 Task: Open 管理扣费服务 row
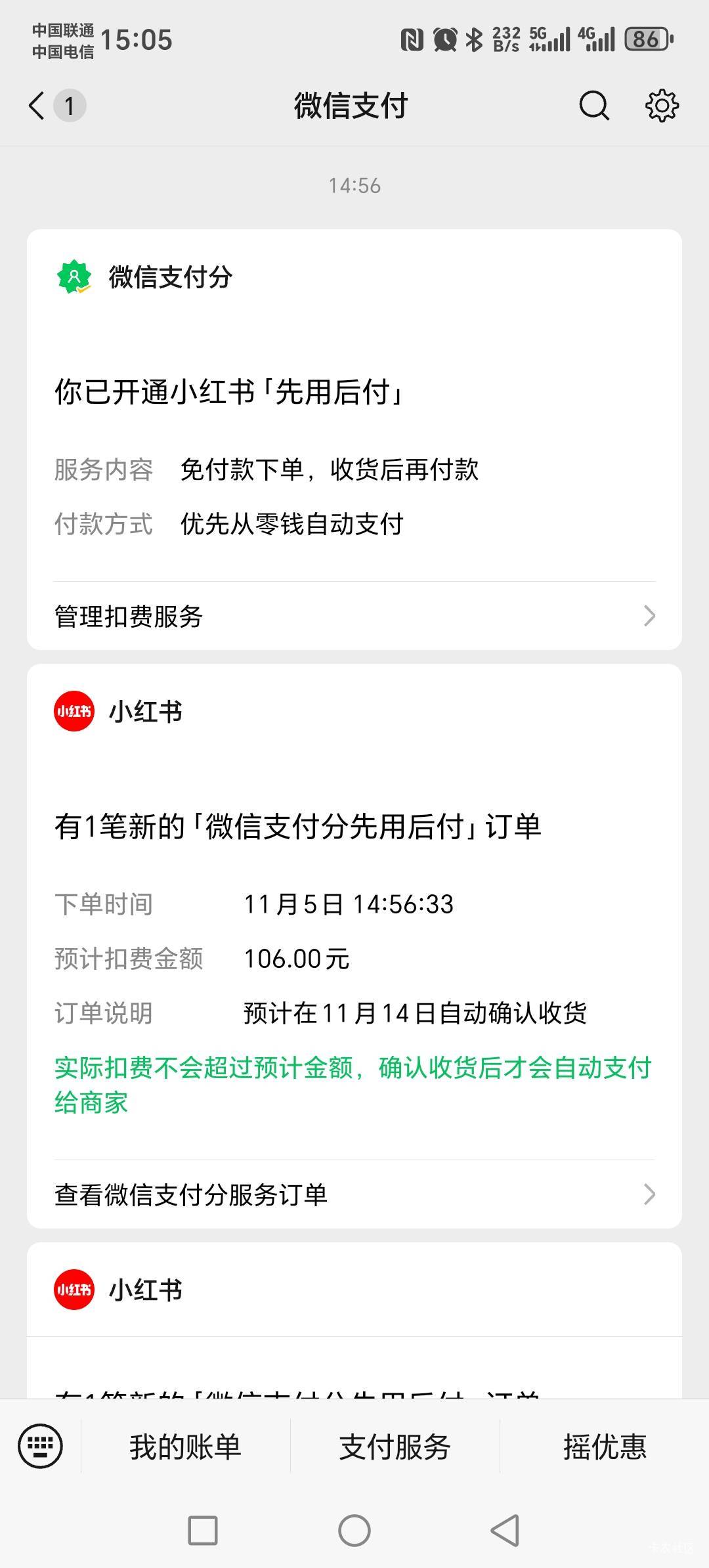(x=354, y=616)
